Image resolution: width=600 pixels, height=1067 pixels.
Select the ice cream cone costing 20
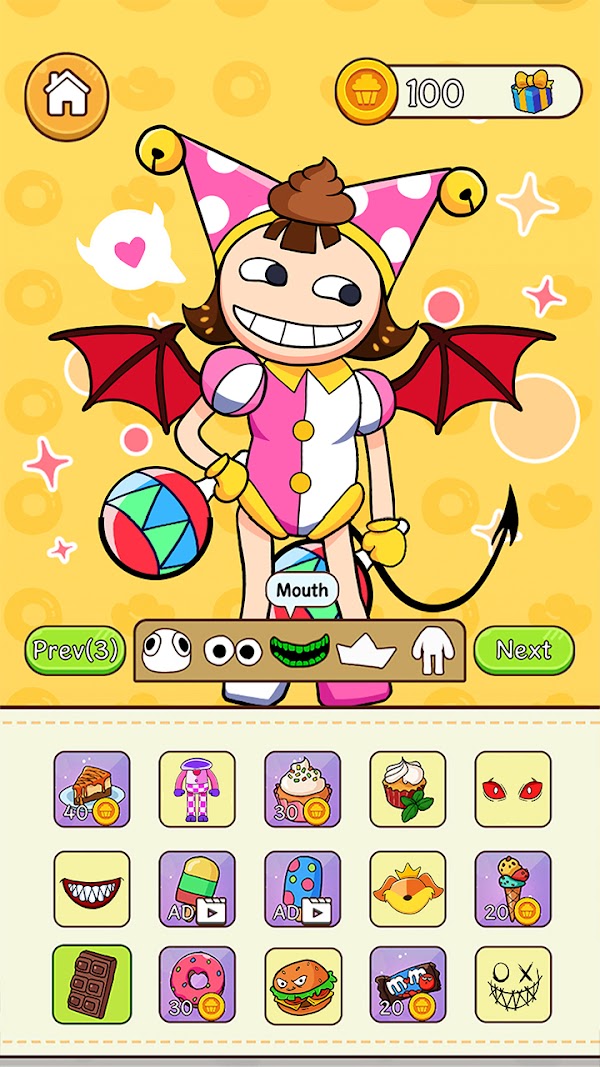(x=513, y=888)
